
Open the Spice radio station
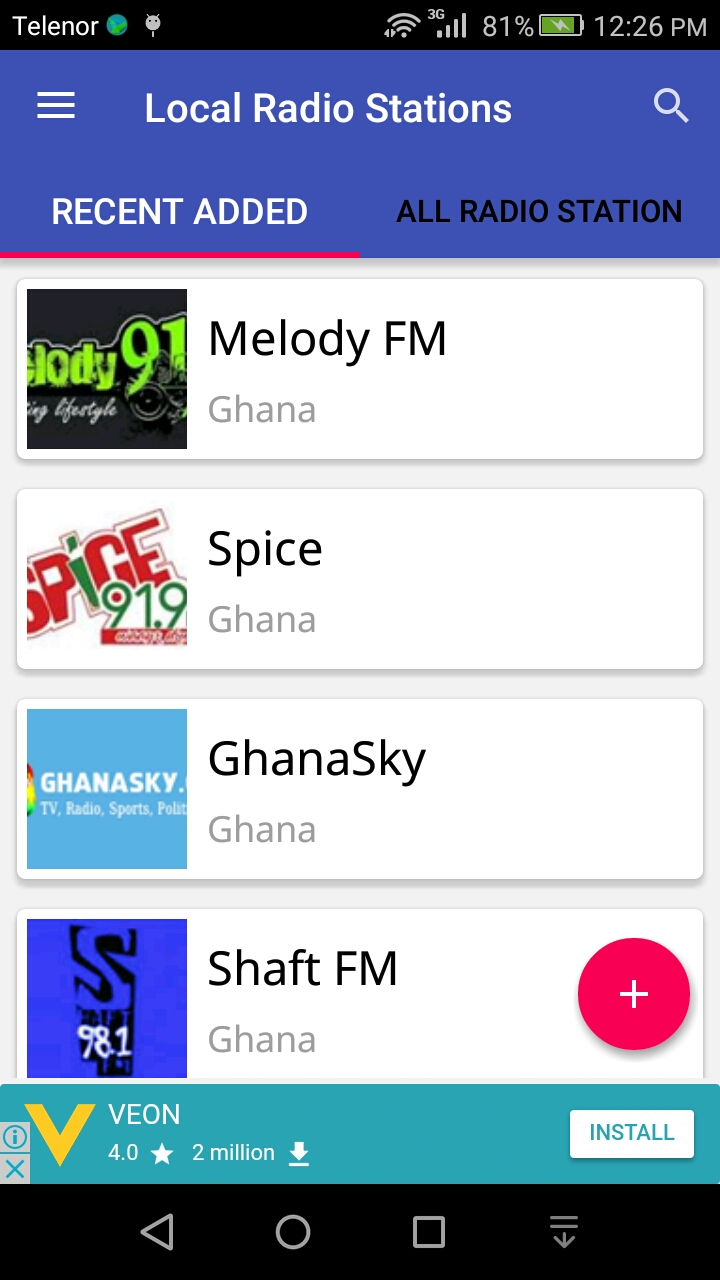(360, 579)
